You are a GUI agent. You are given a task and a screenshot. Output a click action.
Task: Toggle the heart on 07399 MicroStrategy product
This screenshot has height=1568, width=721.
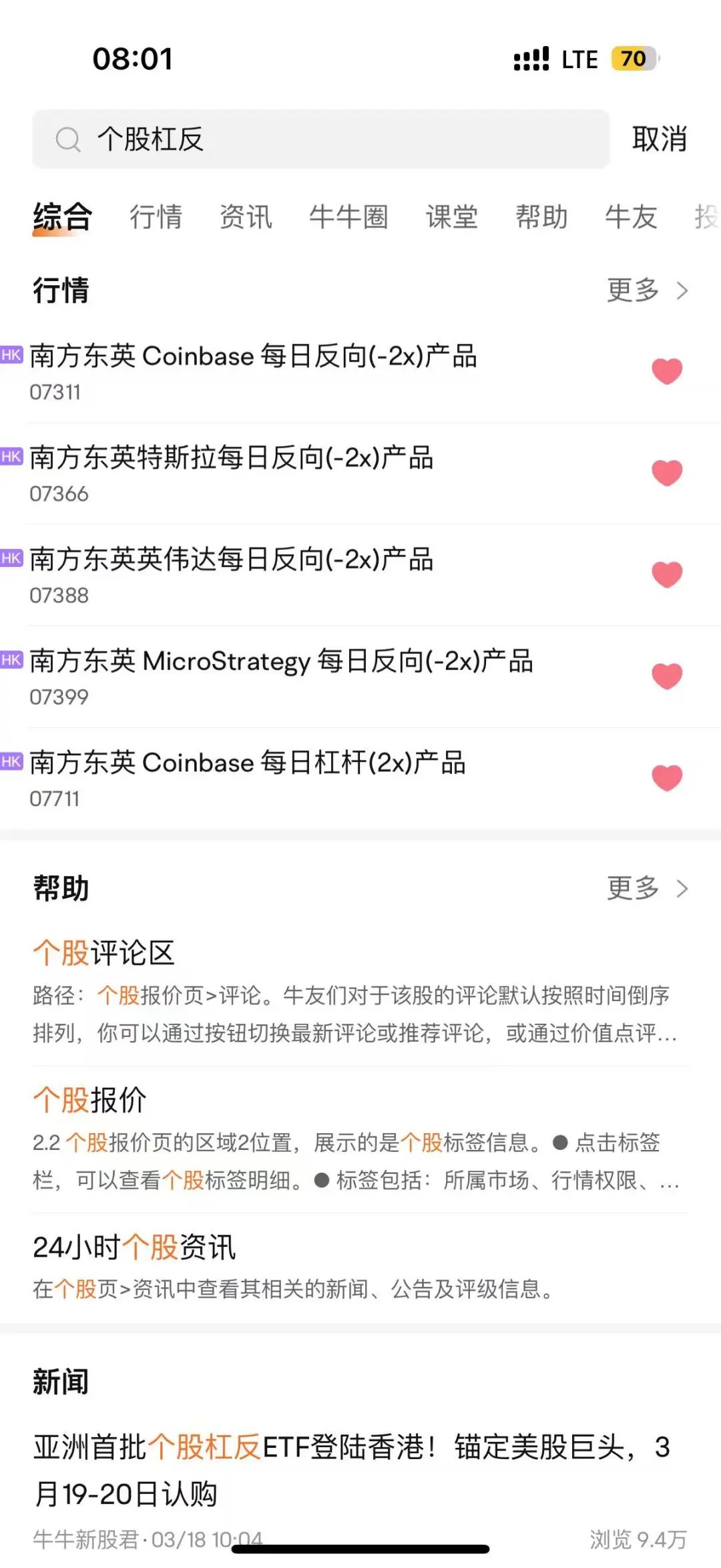tap(667, 676)
